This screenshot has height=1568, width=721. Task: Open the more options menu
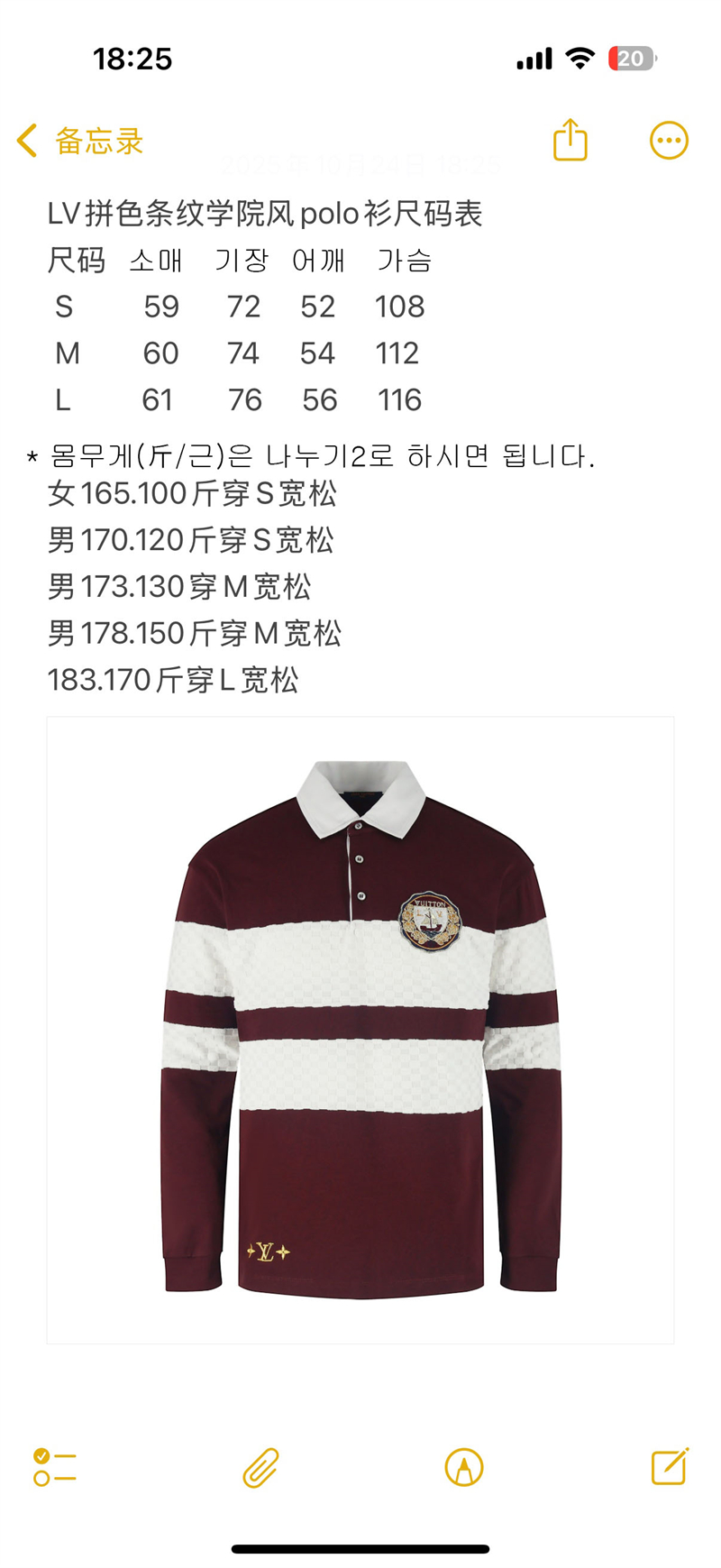[x=669, y=141]
